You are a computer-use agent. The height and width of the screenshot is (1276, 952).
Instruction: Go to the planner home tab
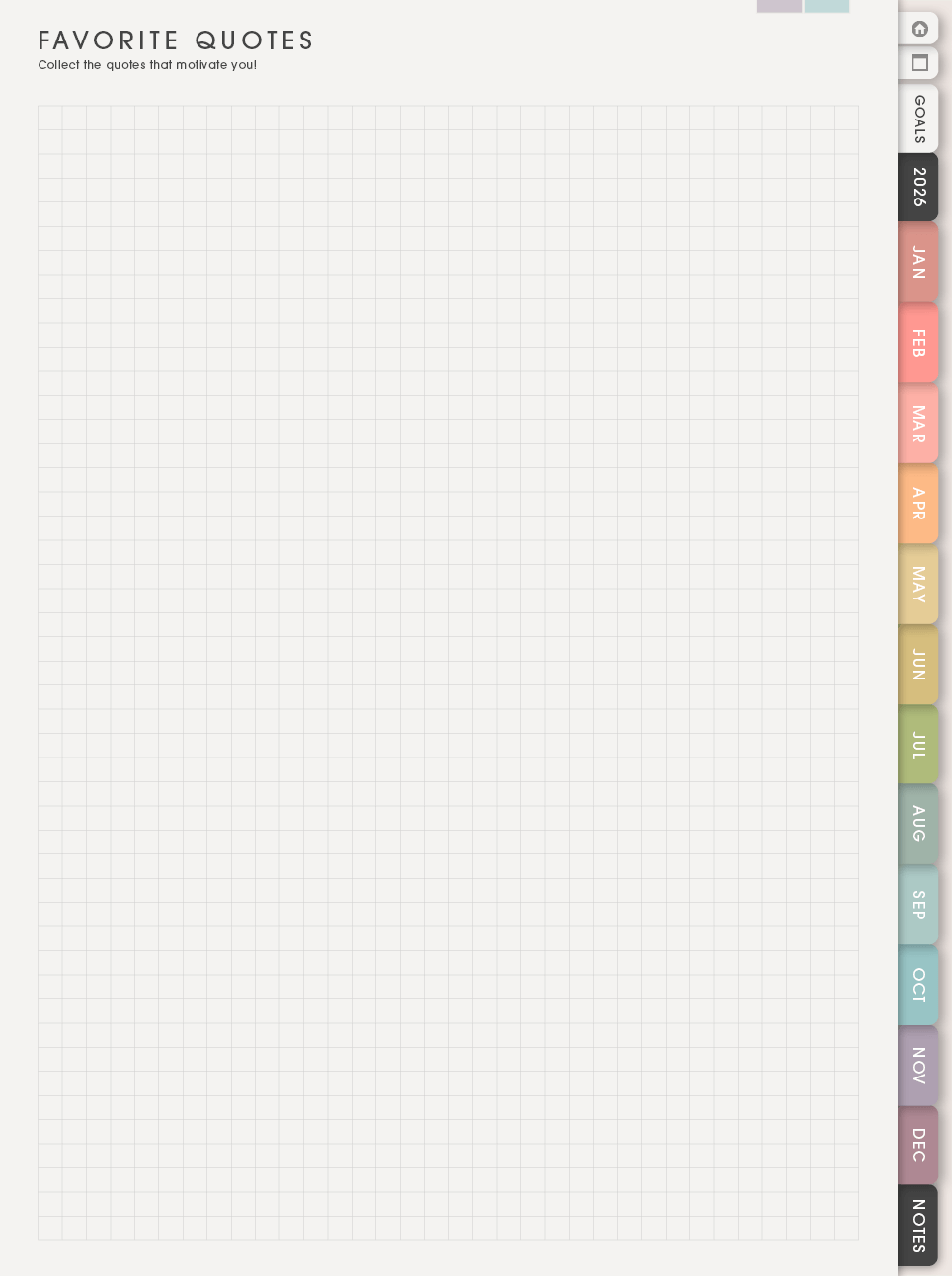click(x=919, y=28)
